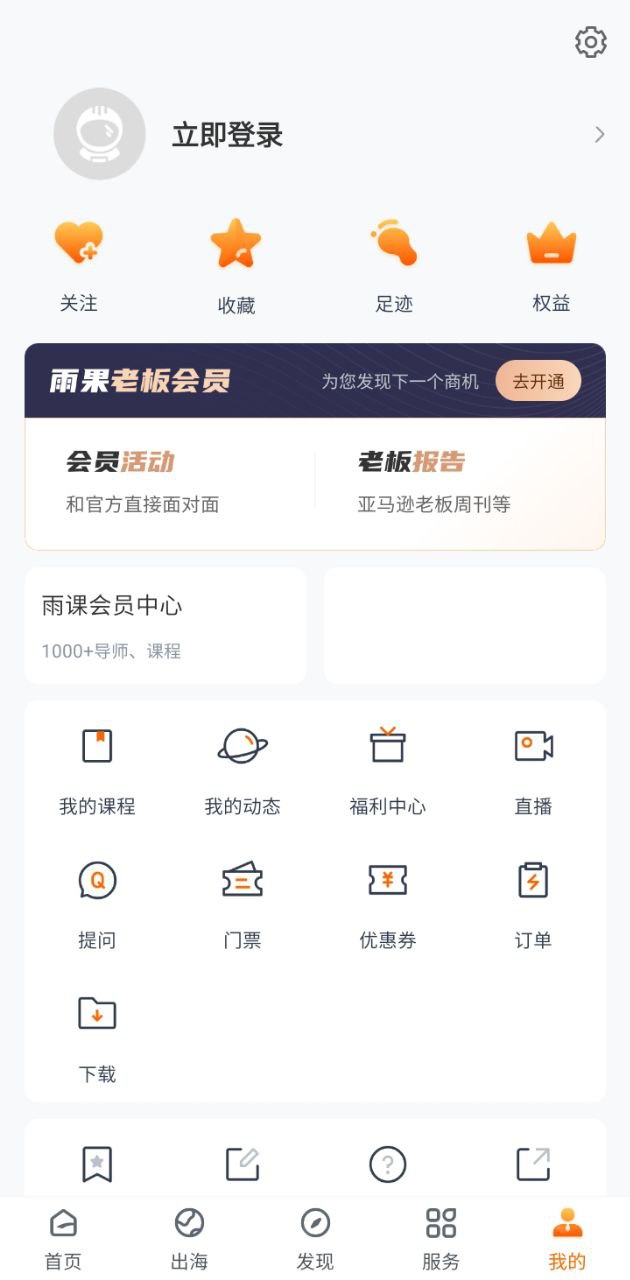Open 收藏 favorites
The width and height of the screenshot is (630, 1280).
click(236, 267)
